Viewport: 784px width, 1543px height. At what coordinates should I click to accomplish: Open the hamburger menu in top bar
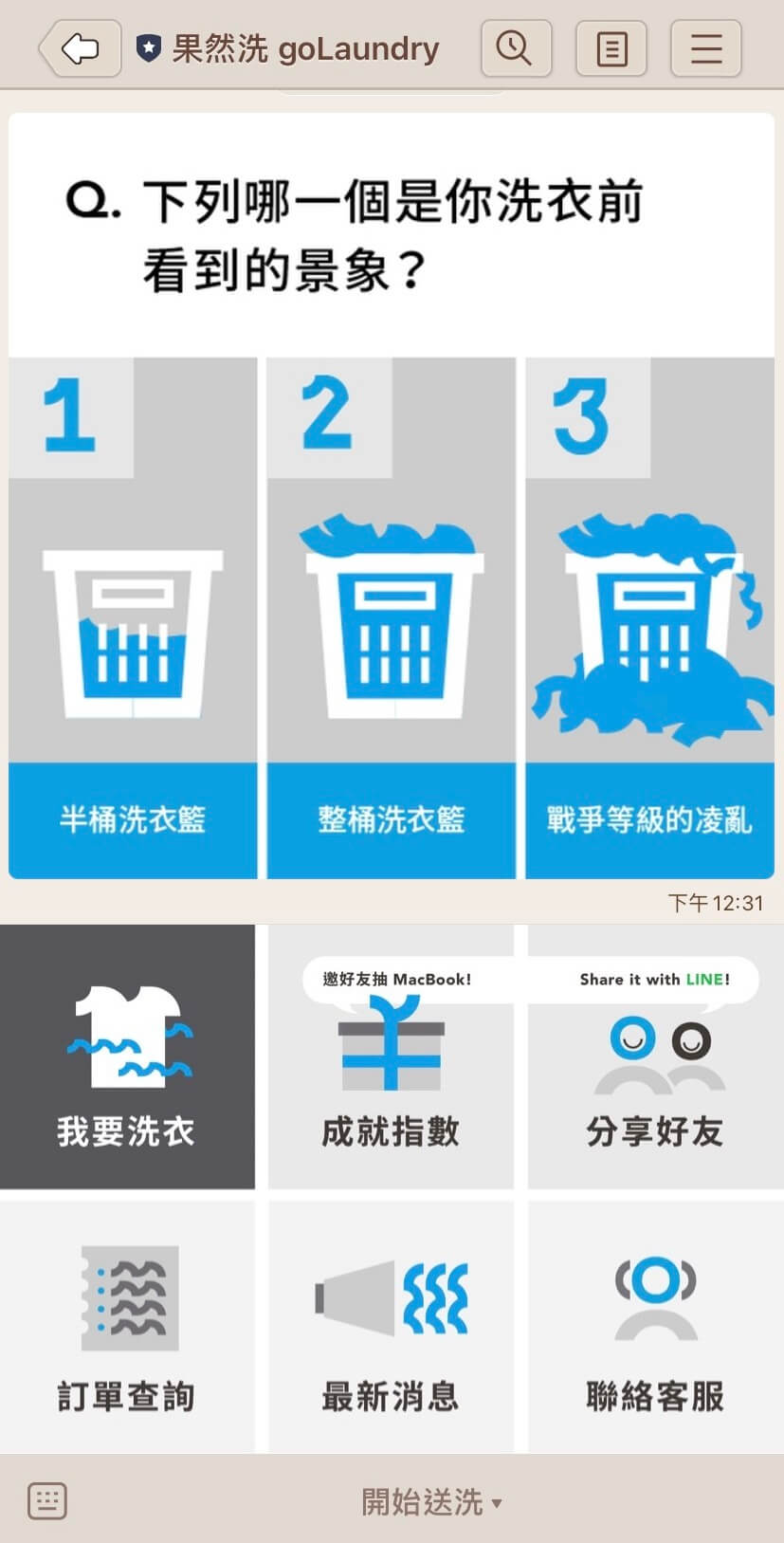click(x=705, y=47)
